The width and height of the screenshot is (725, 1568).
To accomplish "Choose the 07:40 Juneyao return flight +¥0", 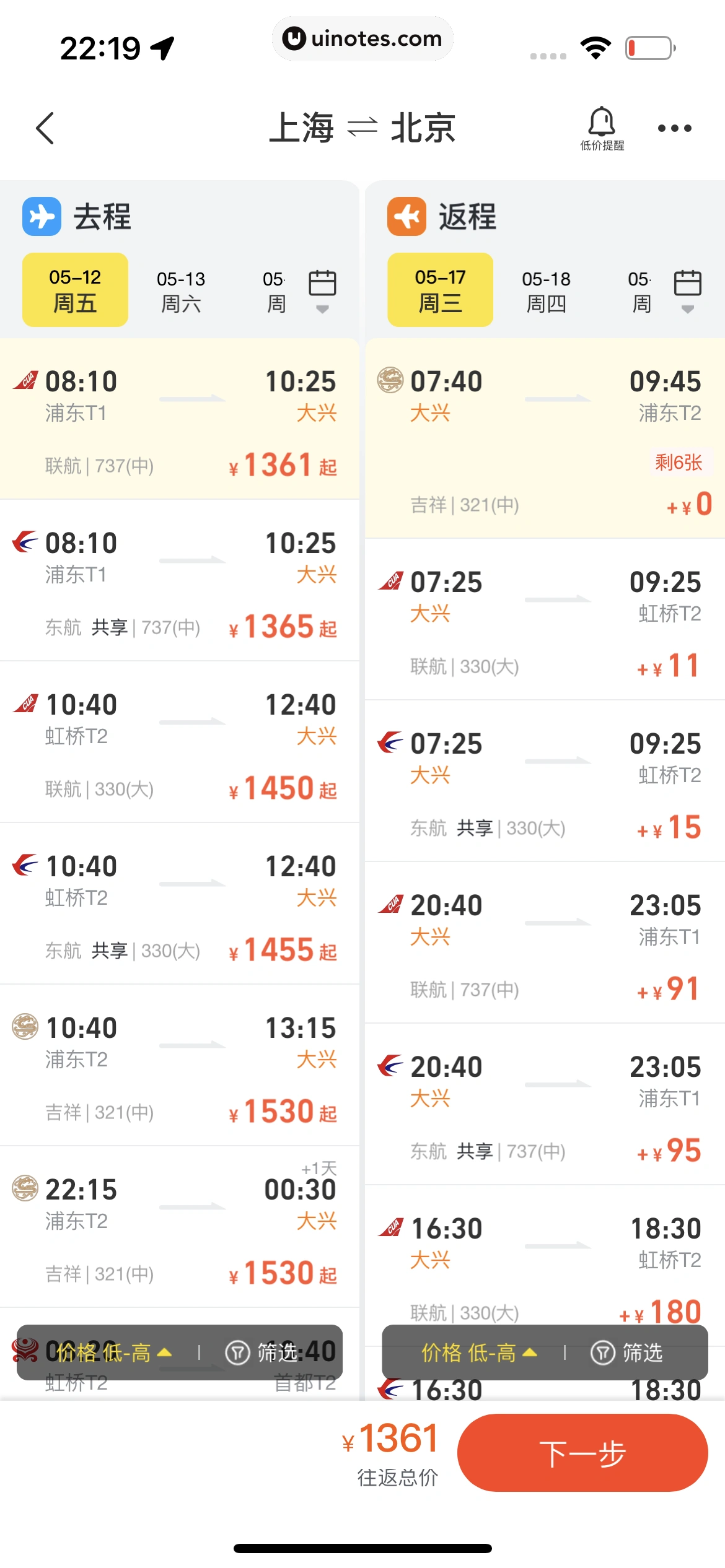I will tap(544, 440).
